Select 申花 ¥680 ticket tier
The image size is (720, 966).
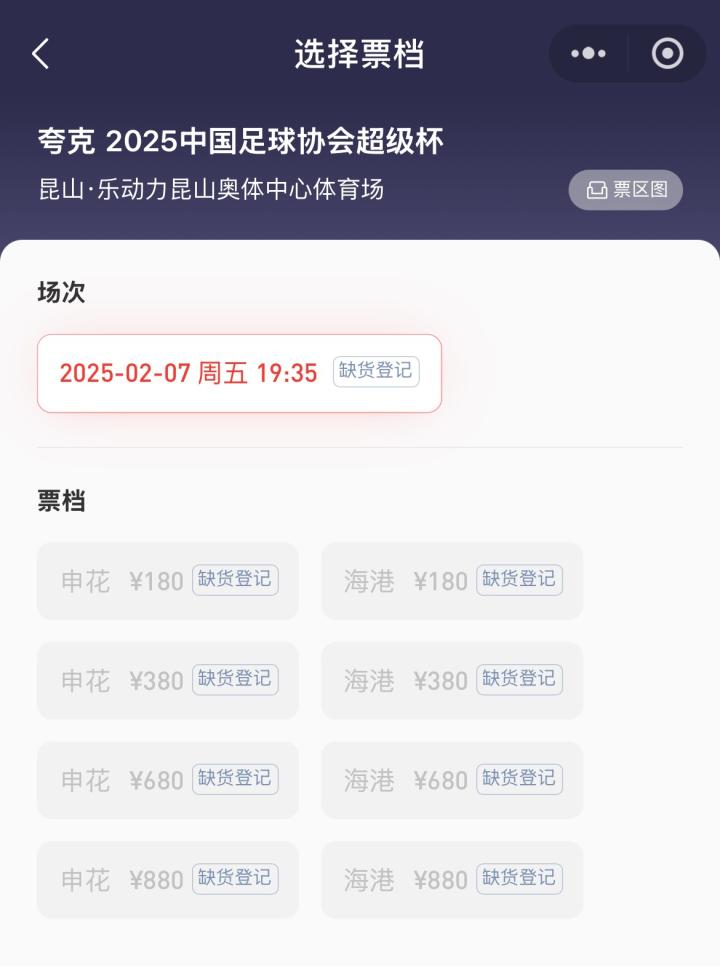[x=168, y=780]
